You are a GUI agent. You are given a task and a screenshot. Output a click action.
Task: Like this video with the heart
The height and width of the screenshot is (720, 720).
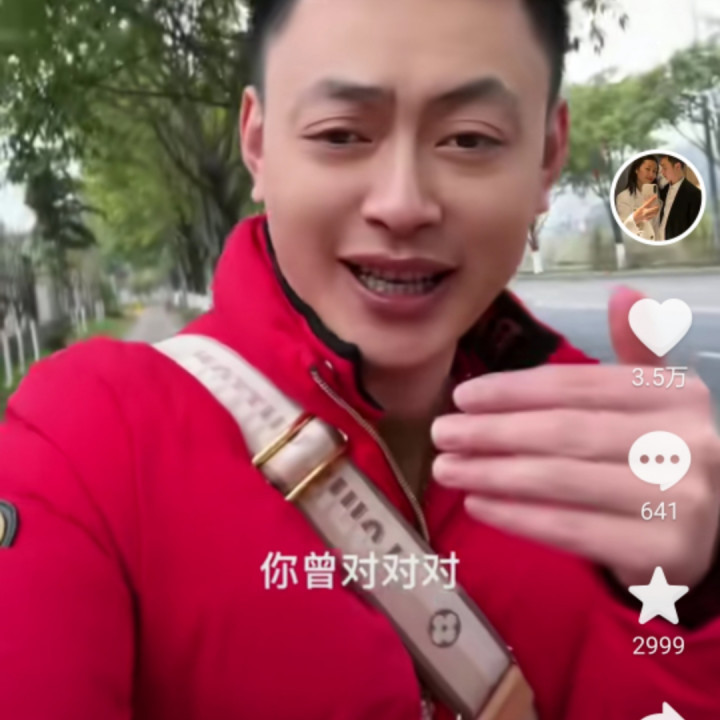[x=659, y=327]
